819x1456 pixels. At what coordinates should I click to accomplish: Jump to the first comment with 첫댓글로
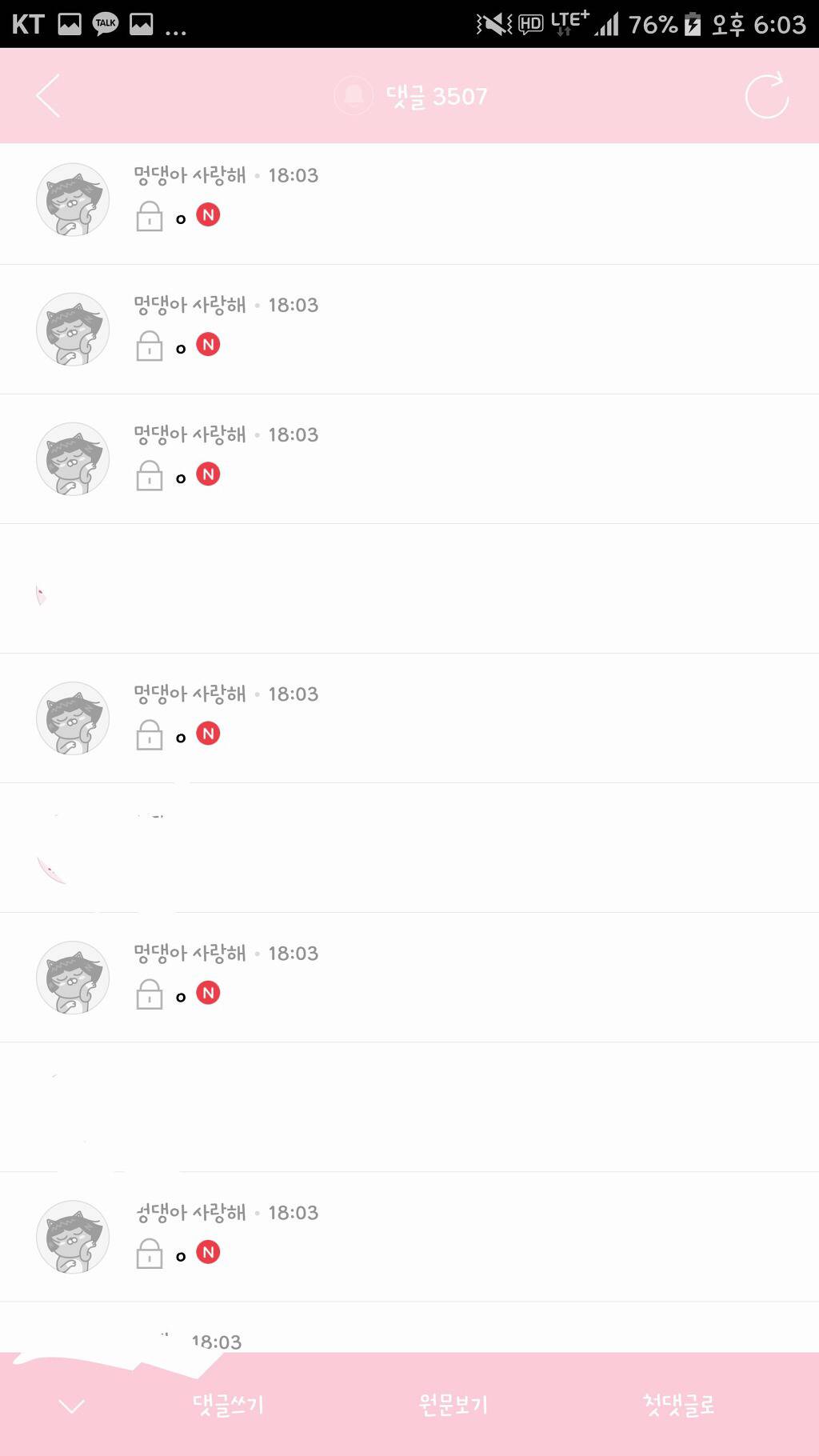click(x=678, y=1405)
